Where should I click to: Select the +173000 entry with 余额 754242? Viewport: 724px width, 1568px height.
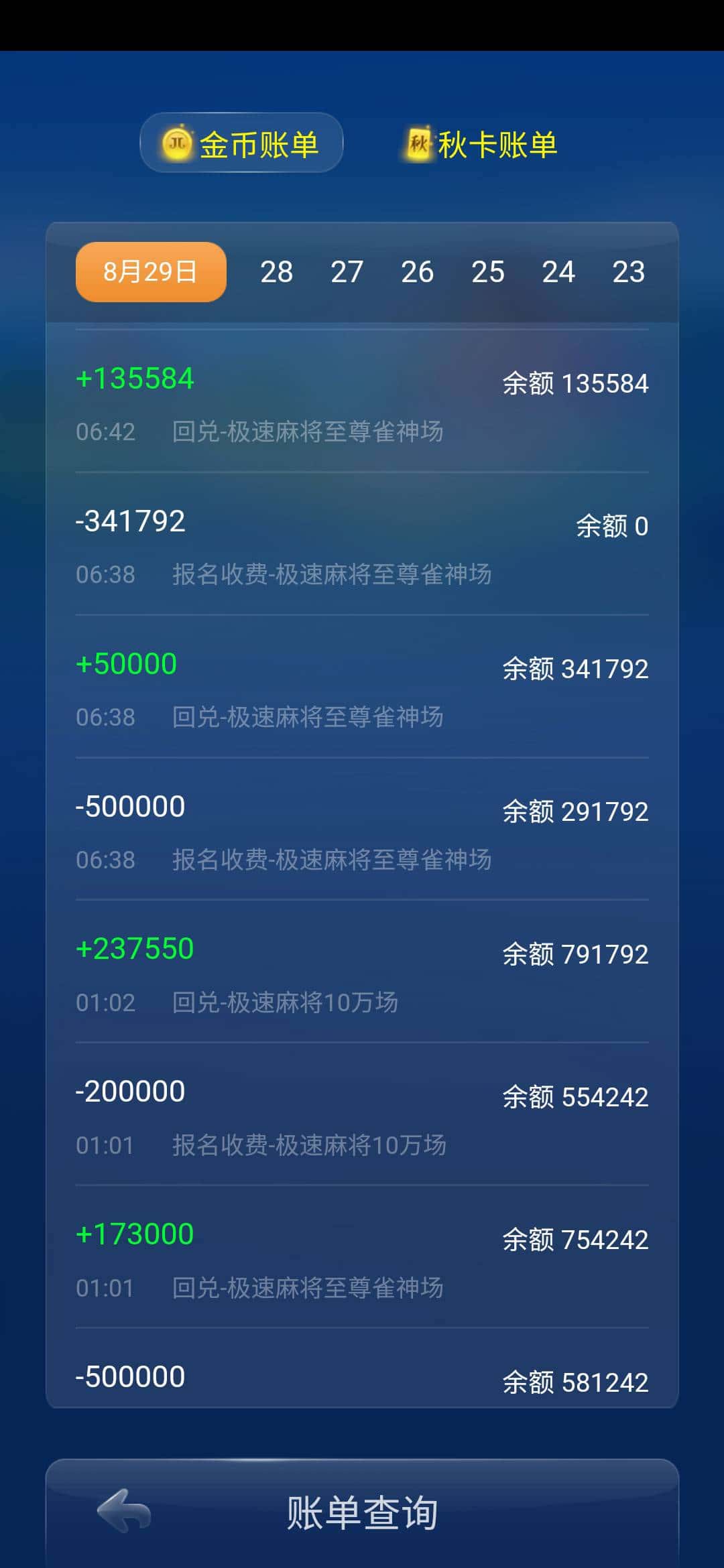click(x=362, y=1258)
